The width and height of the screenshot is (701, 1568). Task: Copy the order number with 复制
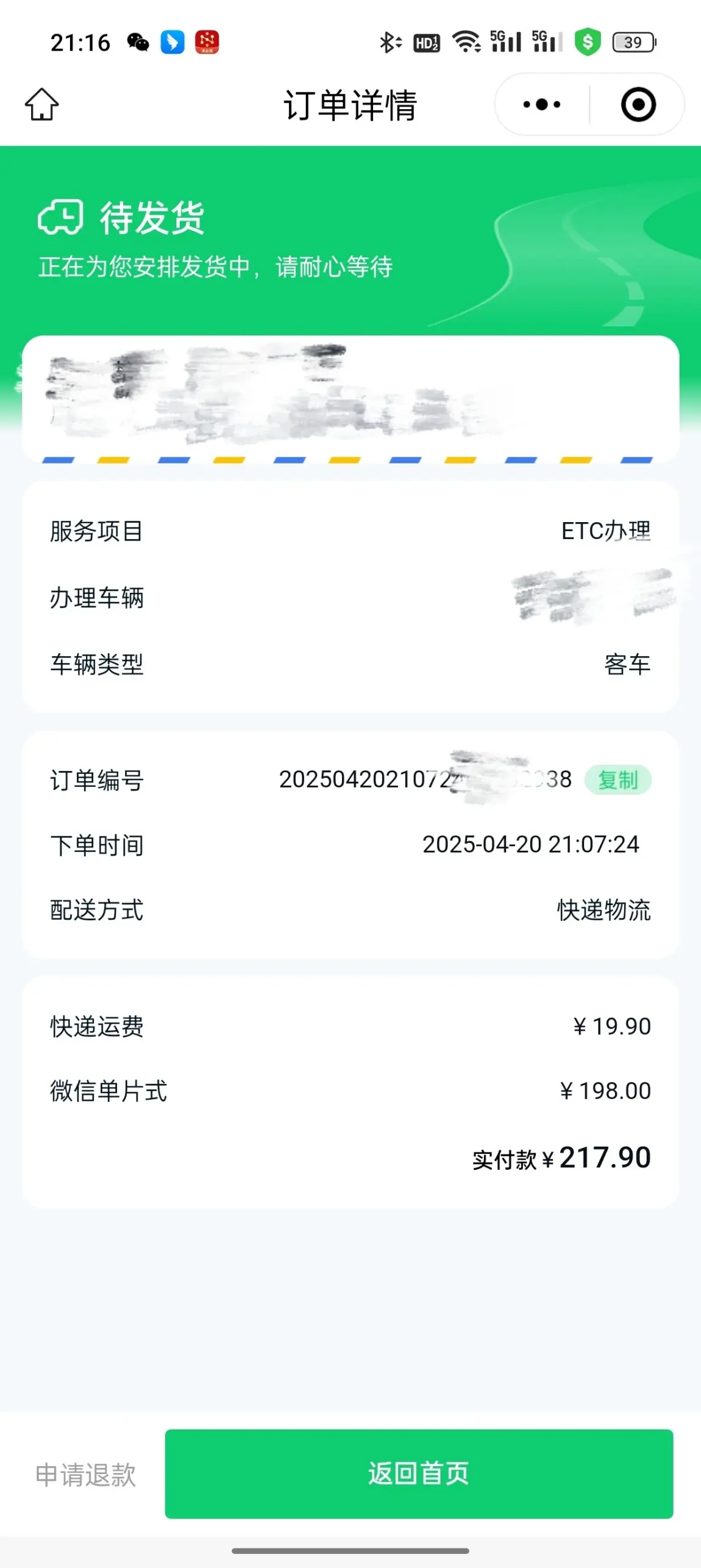(x=617, y=779)
